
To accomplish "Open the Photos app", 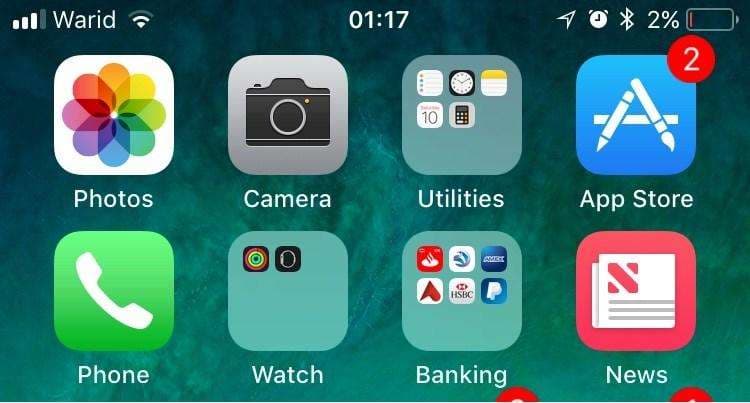I will point(114,115).
